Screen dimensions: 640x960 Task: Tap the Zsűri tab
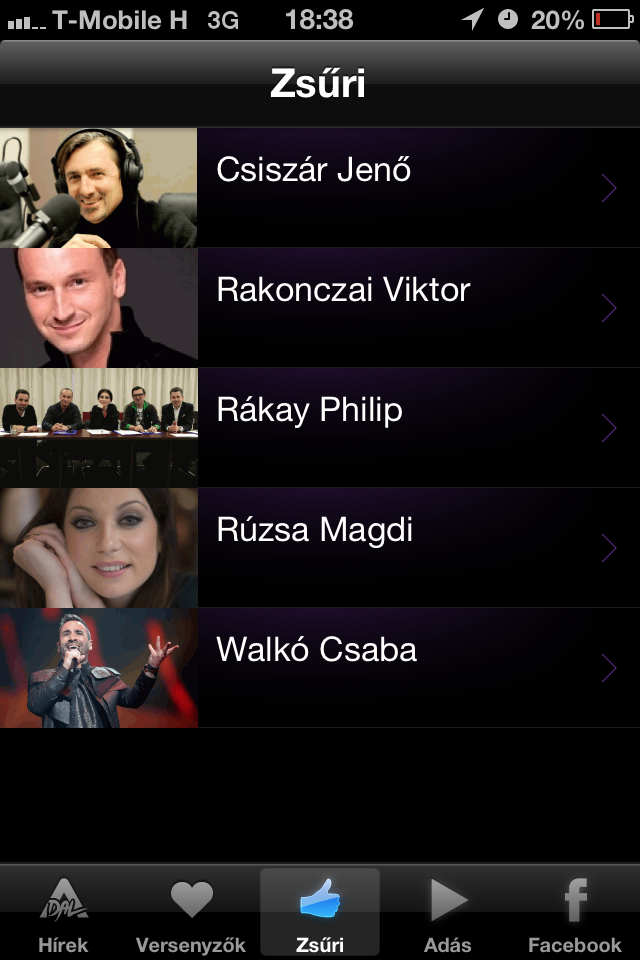[x=320, y=913]
